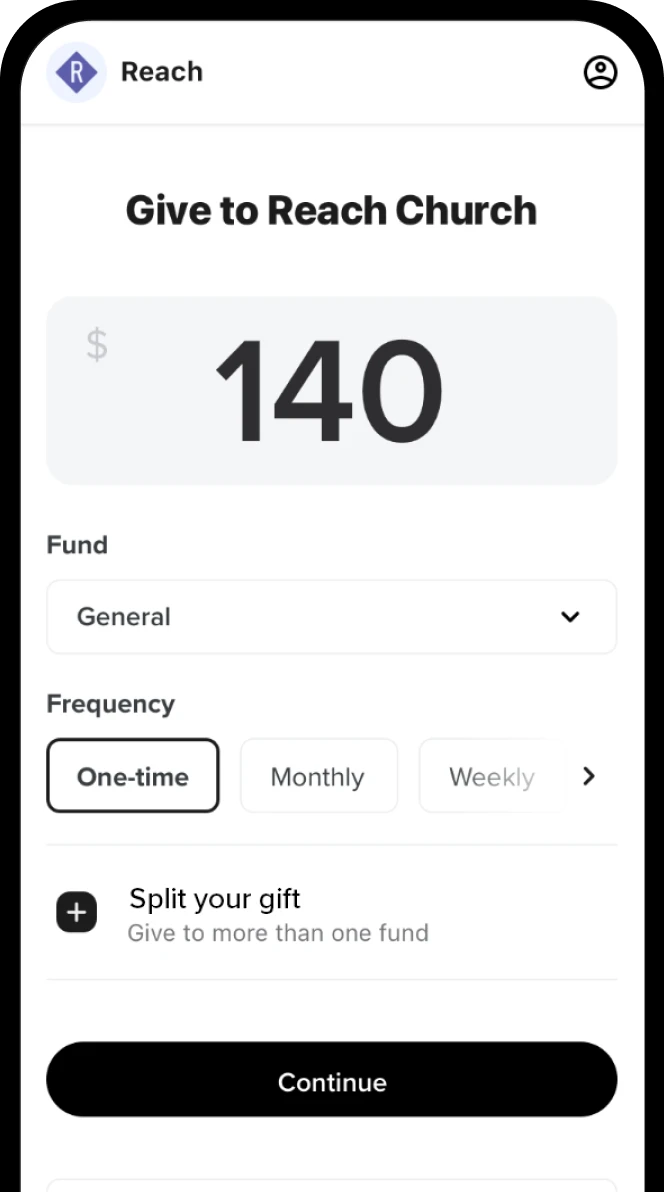Screen dimensions: 664x1192
Task: Switch frequency to Weekly
Action: [x=491, y=776]
